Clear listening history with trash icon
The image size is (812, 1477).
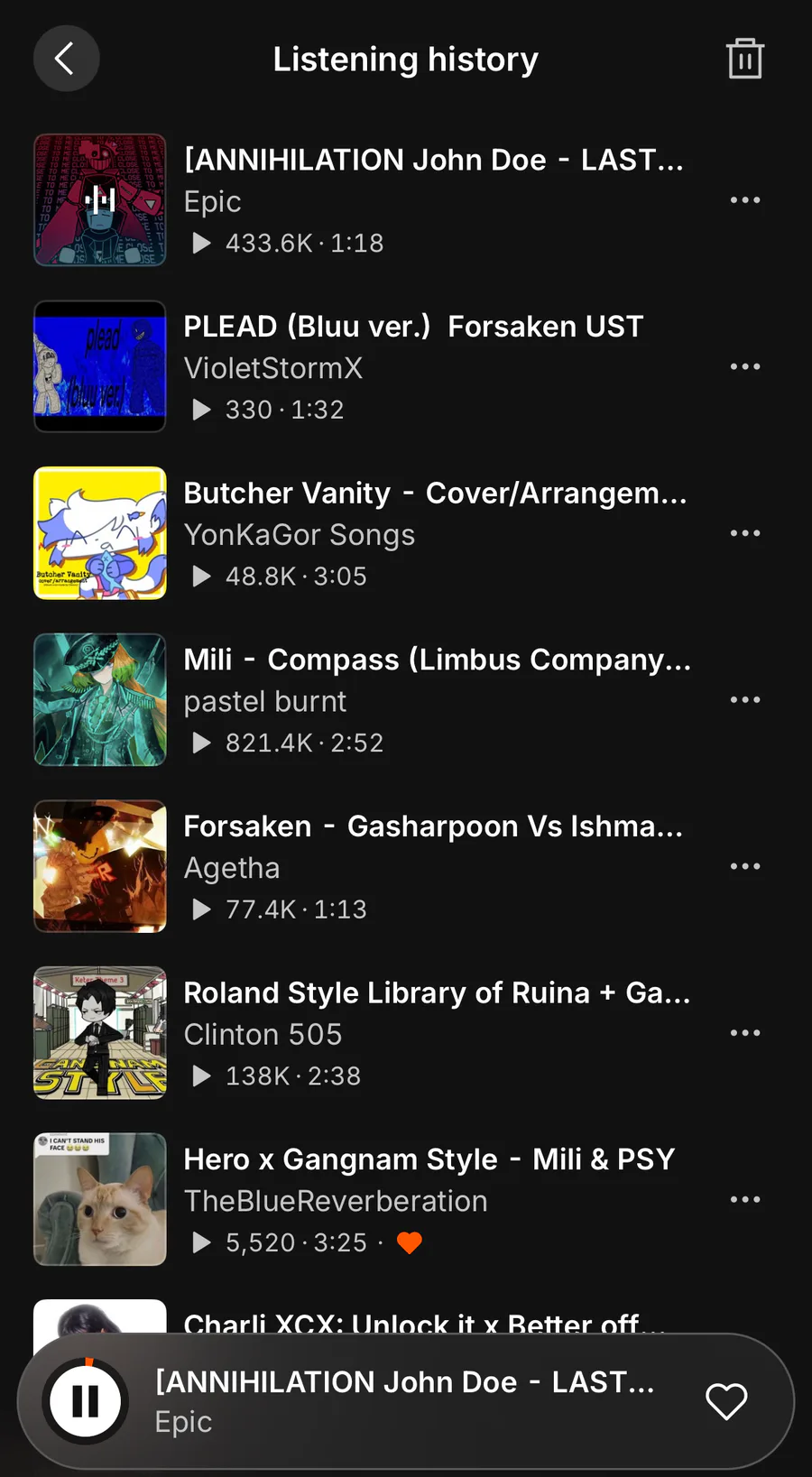pos(744,59)
